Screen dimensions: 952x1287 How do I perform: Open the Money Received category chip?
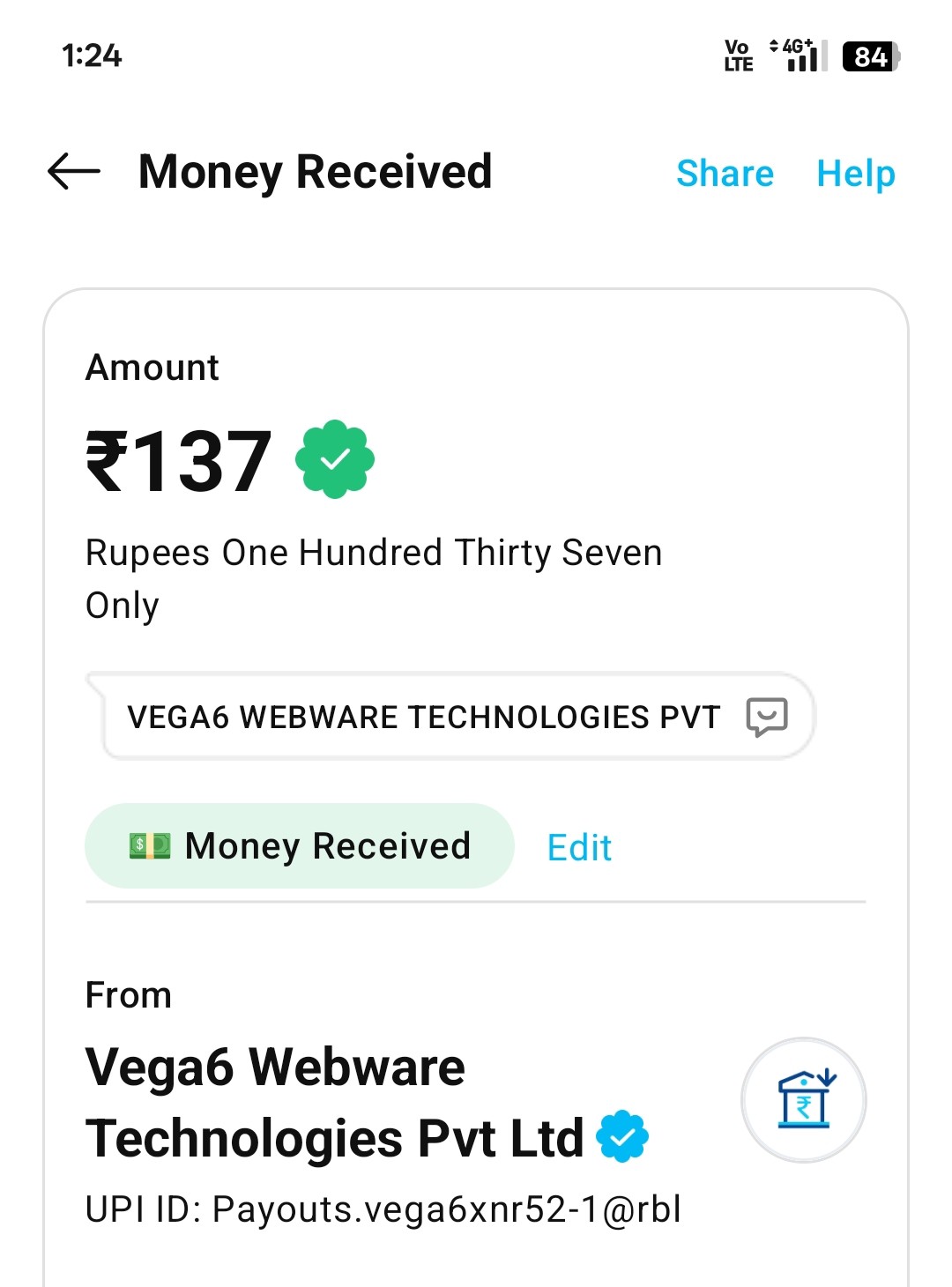[300, 846]
